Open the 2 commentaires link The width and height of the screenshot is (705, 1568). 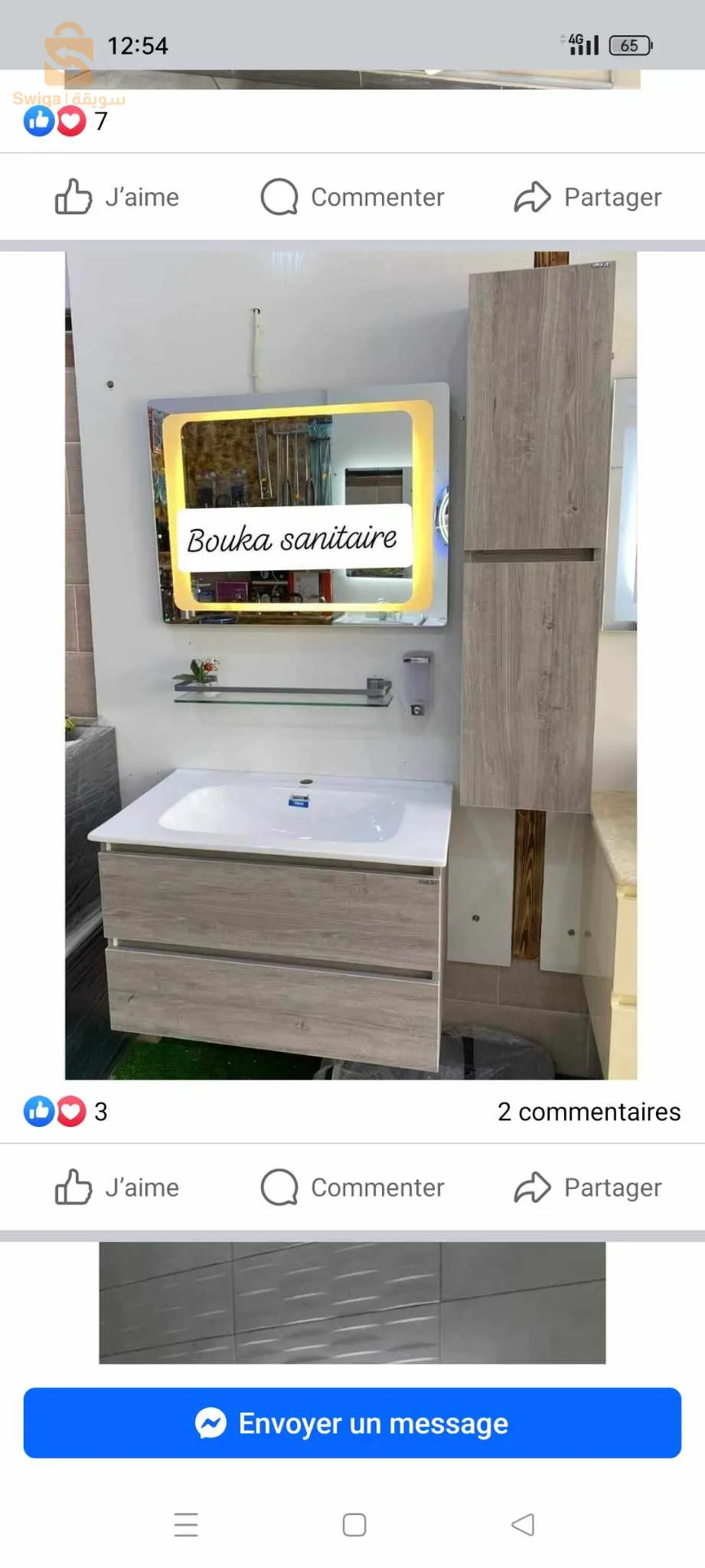pyautogui.click(x=588, y=1111)
